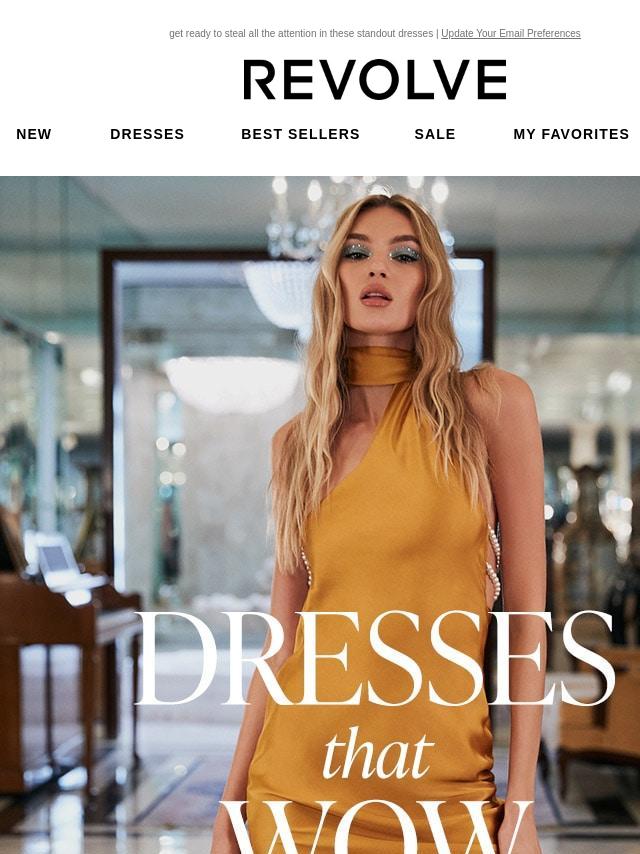Open Update Your Email Preferences link
Image resolution: width=640 pixels, height=854 pixels.
pos(510,33)
